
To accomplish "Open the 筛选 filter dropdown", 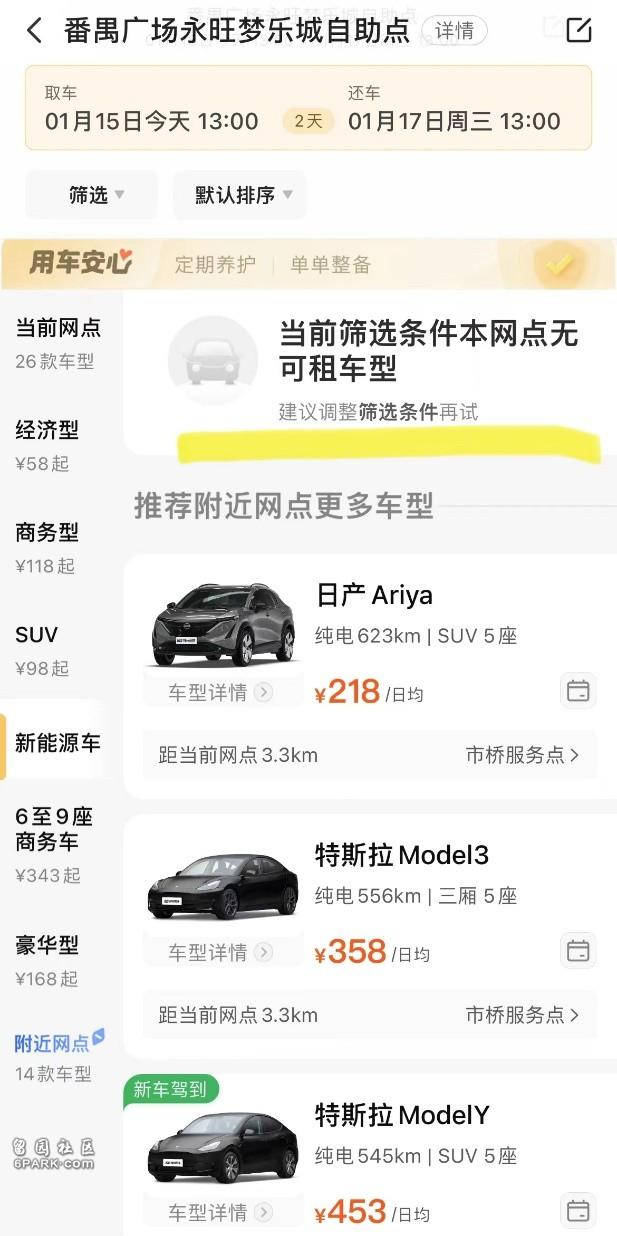I will 92,195.
